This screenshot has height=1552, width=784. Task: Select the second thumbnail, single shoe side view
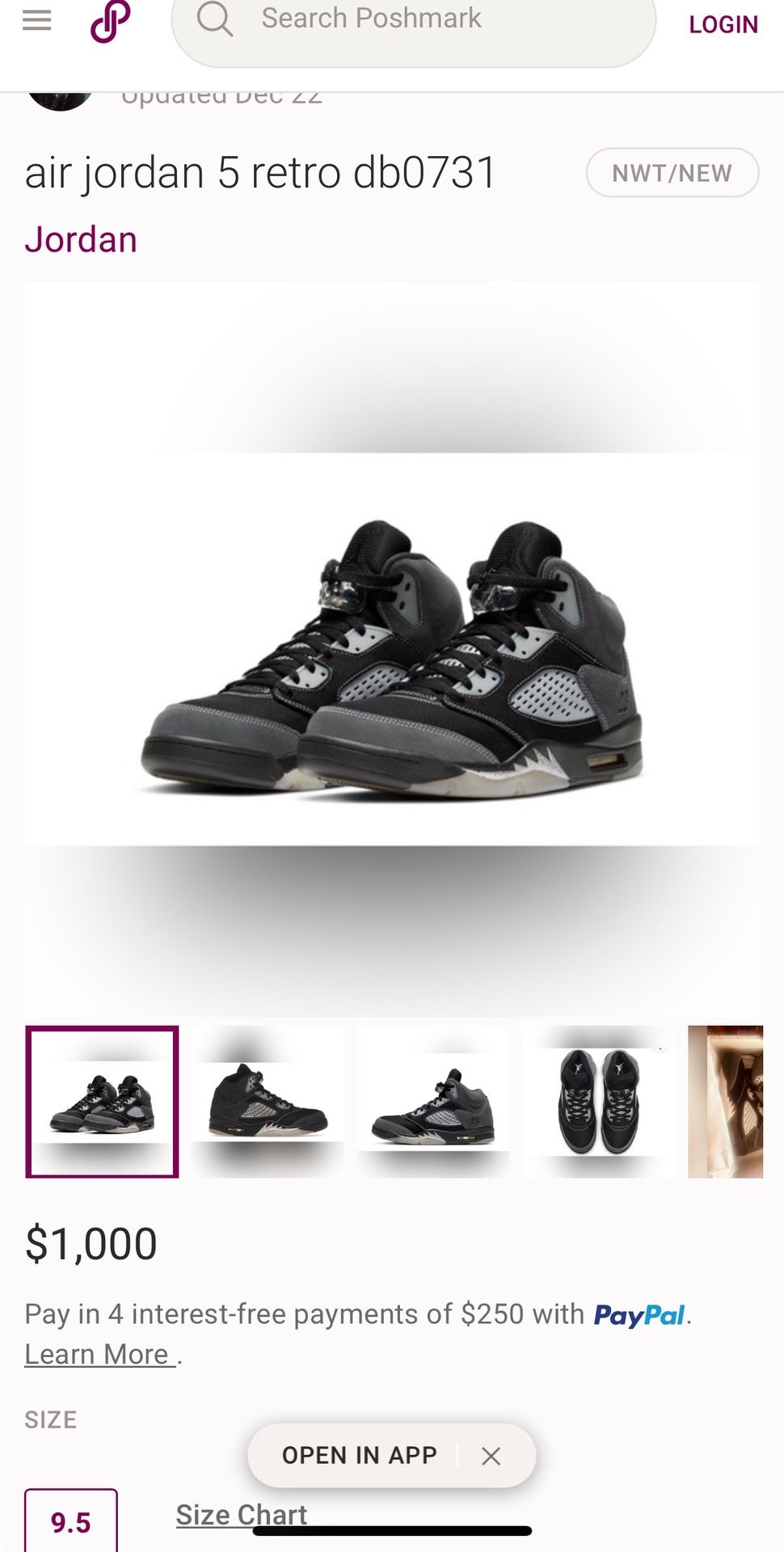click(x=268, y=1102)
